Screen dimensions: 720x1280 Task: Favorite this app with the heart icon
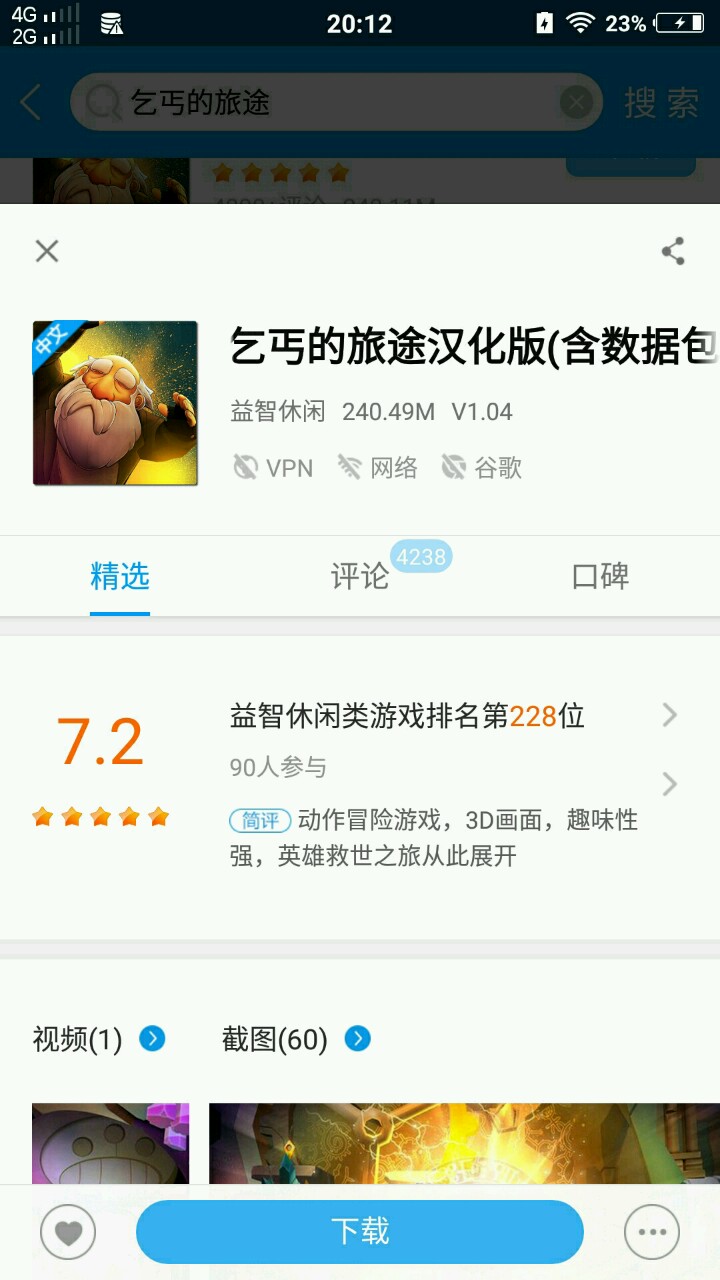point(68,1232)
